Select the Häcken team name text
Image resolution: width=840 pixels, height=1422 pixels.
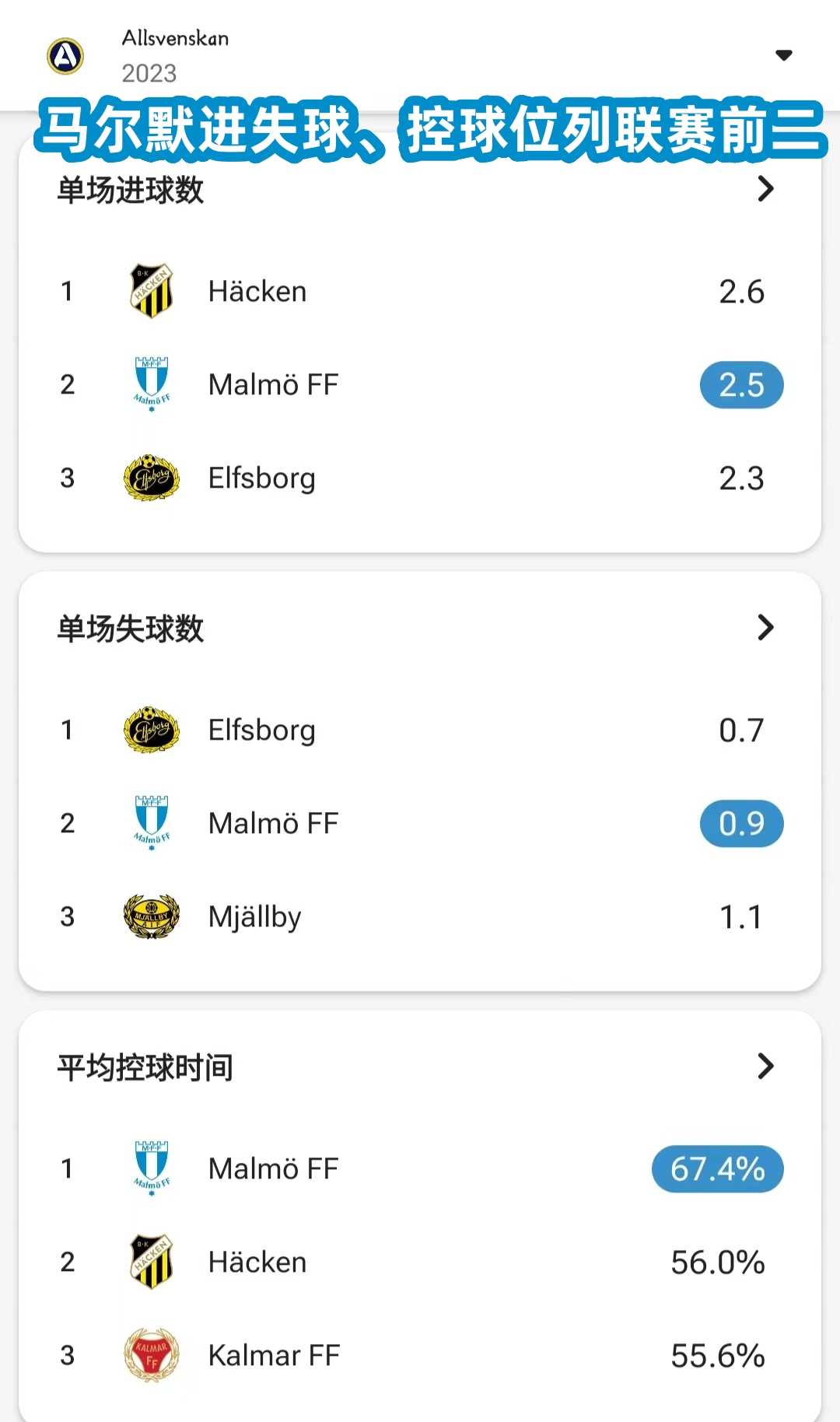tap(257, 291)
